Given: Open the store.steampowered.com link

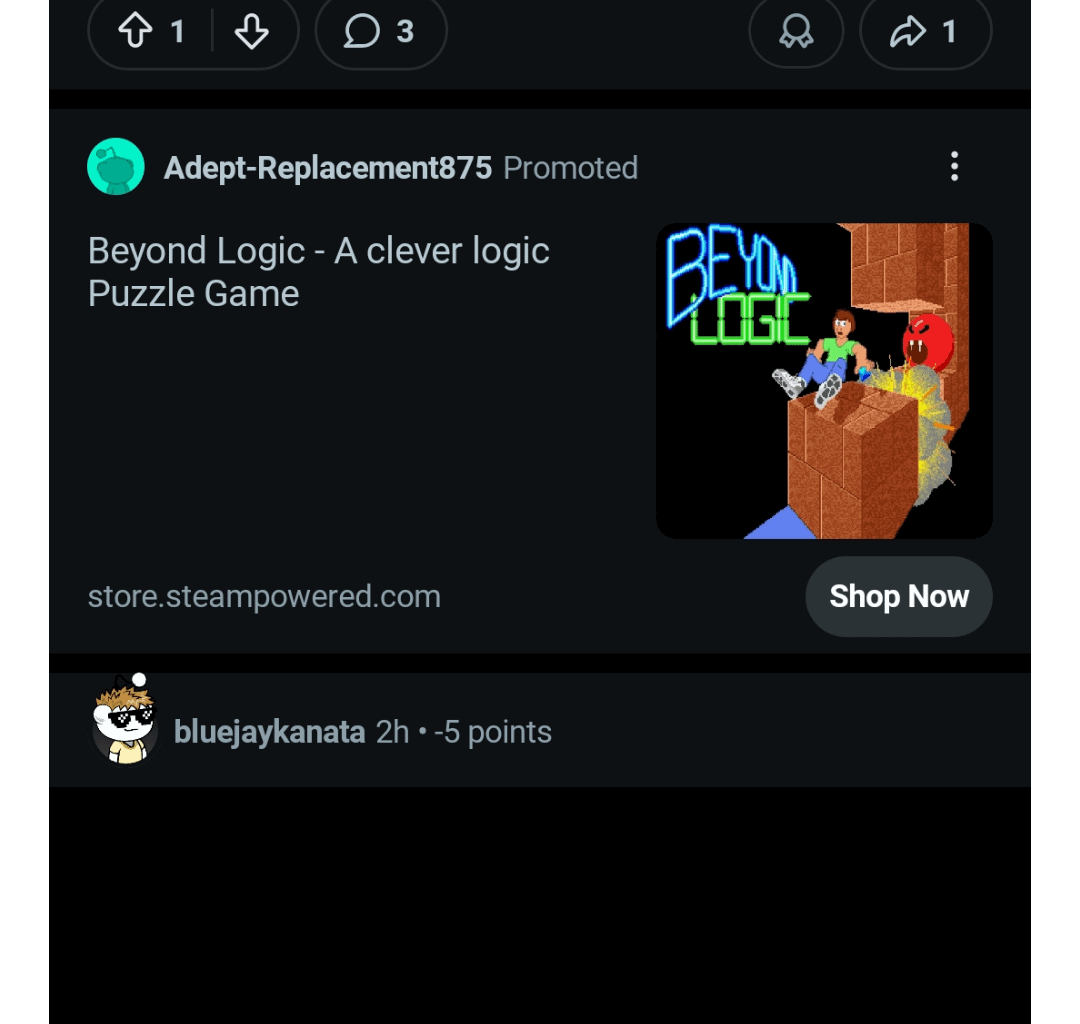Looking at the screenshot, I should click(264, 597).
